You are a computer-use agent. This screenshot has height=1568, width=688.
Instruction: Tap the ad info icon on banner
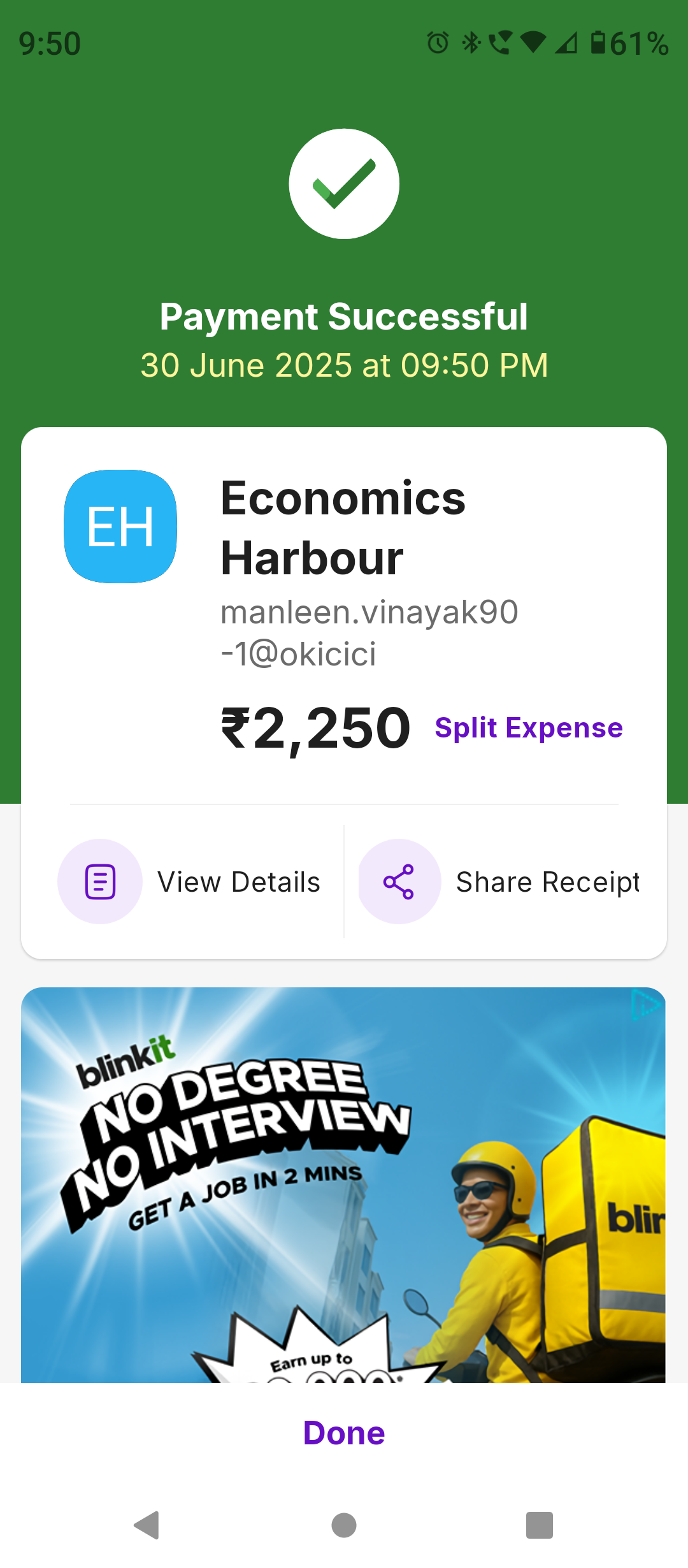point(645,1006)
